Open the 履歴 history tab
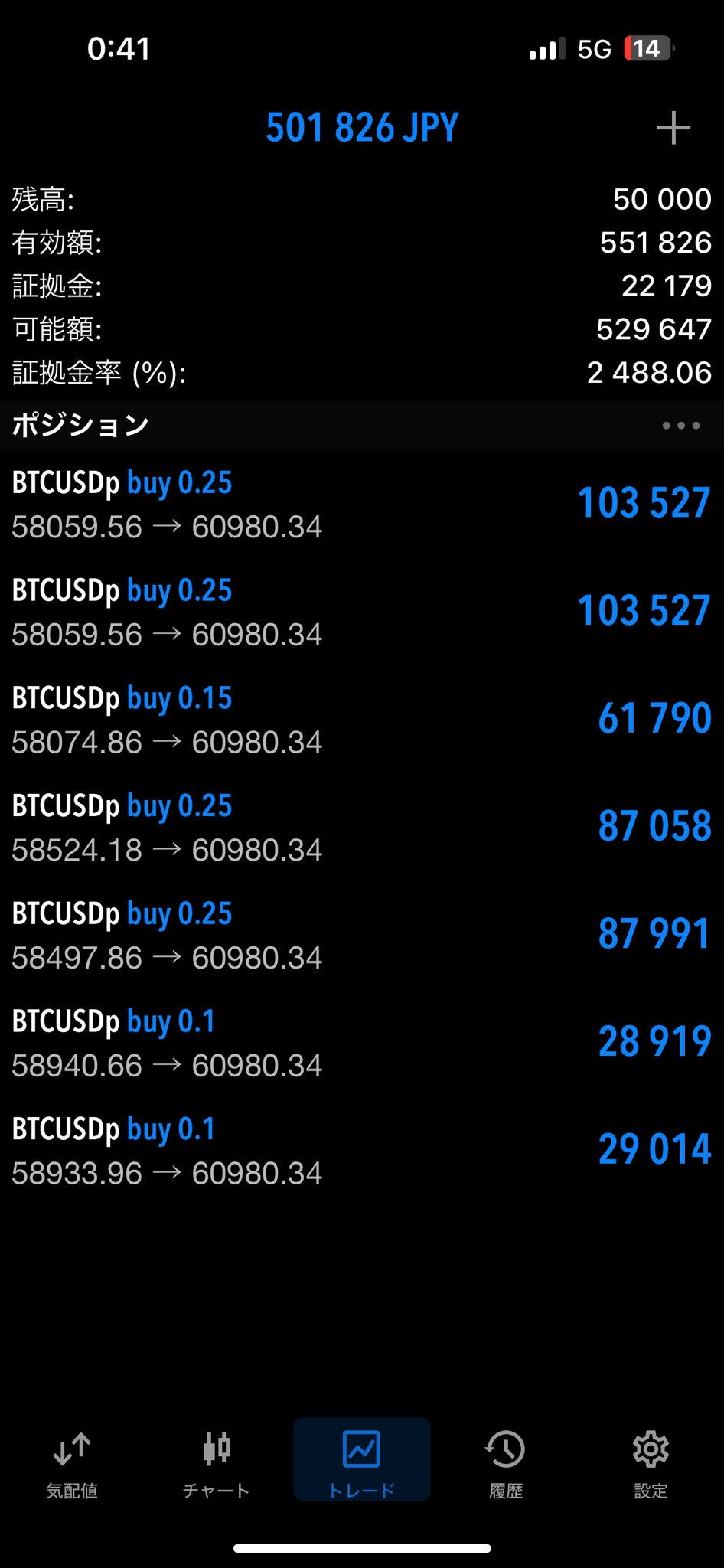724x1568 pixels. tap(506, 1463)
